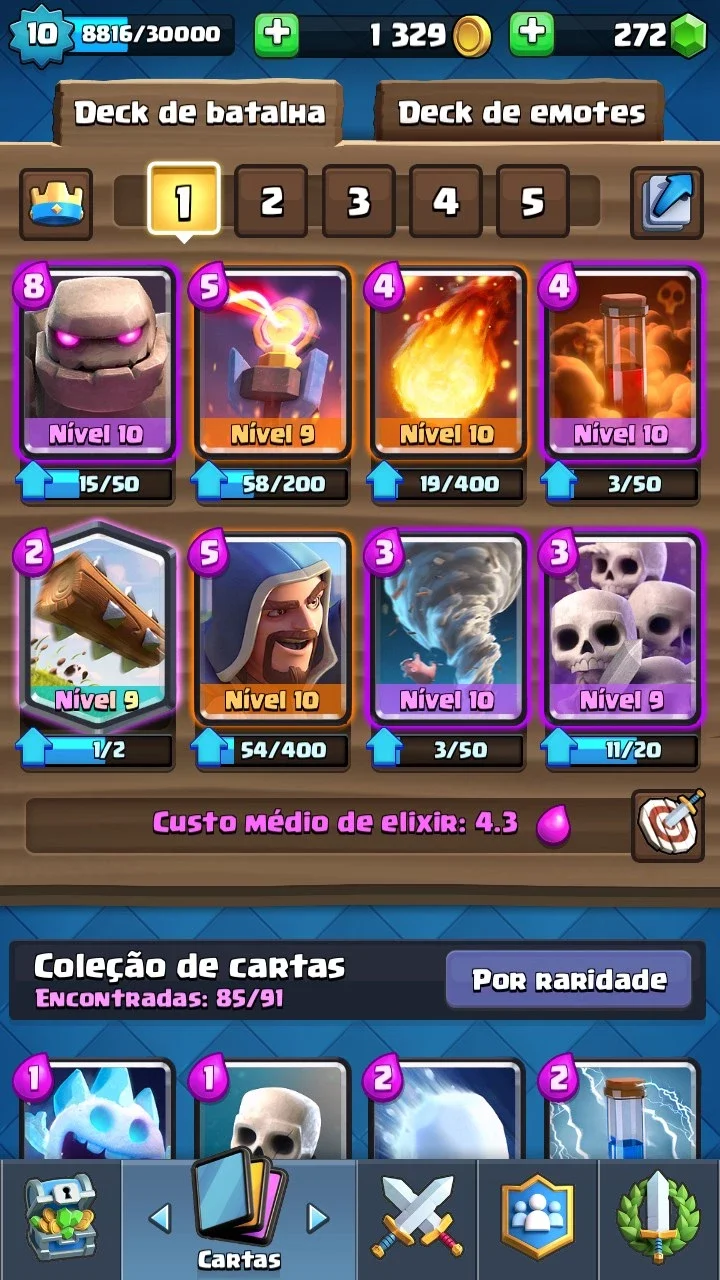Open the target practice icon beside elixir cost

(667, 825)
